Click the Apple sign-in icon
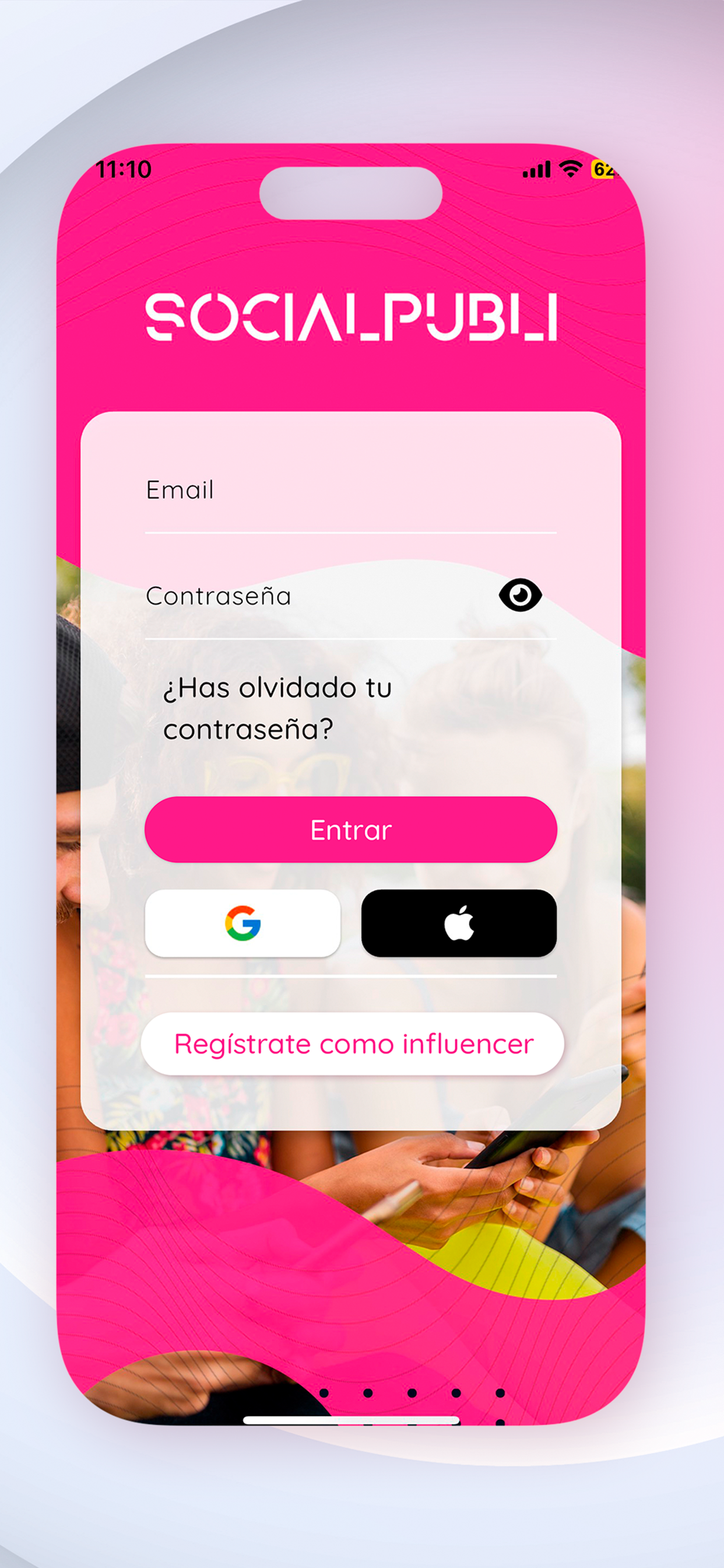Viewport: 724px width, 1568px height. [460, 923]
